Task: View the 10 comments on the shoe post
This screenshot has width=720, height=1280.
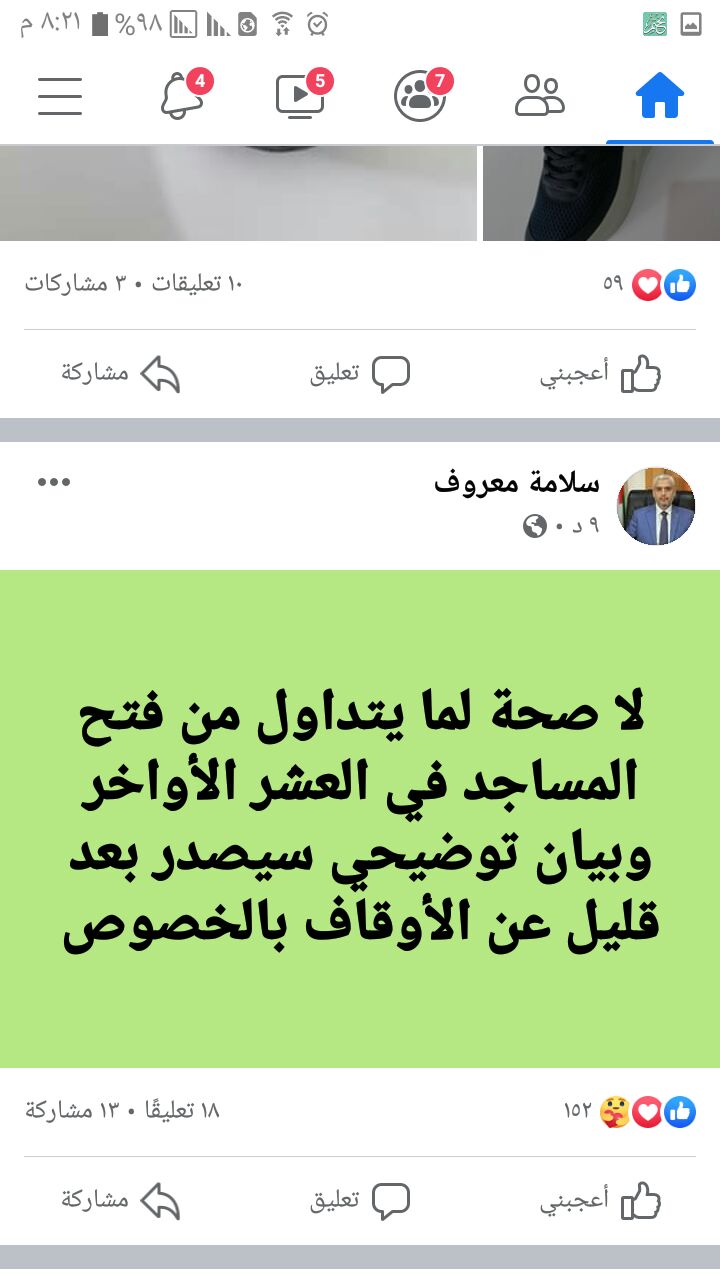Action: tap(195, 285)
